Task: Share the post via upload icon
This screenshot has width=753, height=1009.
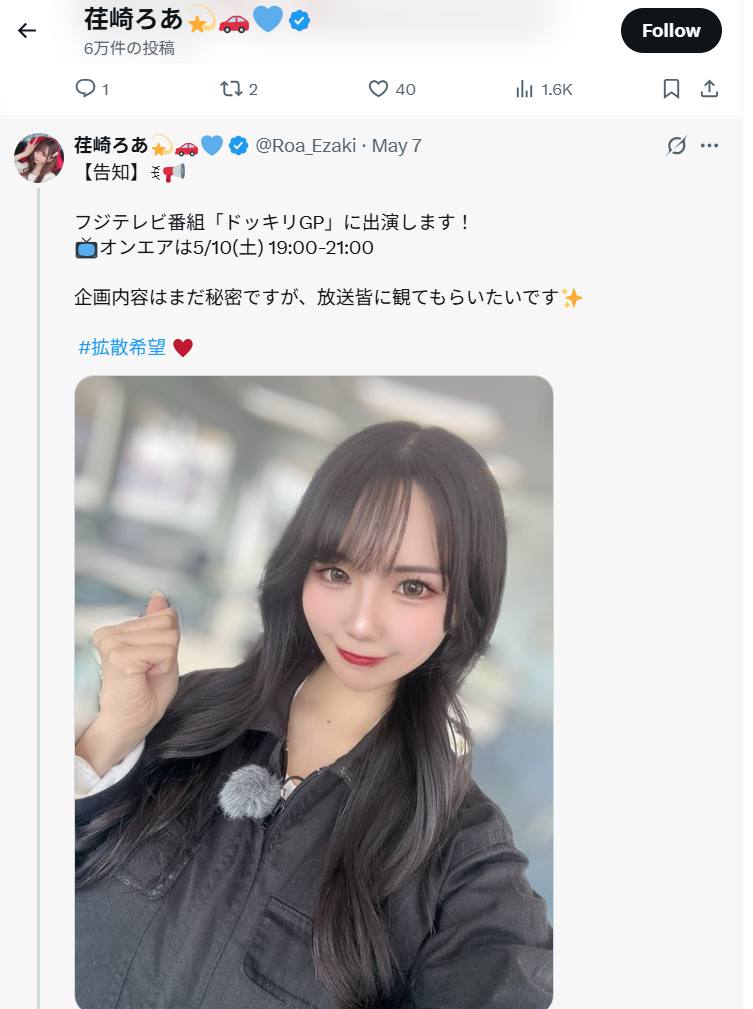Action: (709, 89)
